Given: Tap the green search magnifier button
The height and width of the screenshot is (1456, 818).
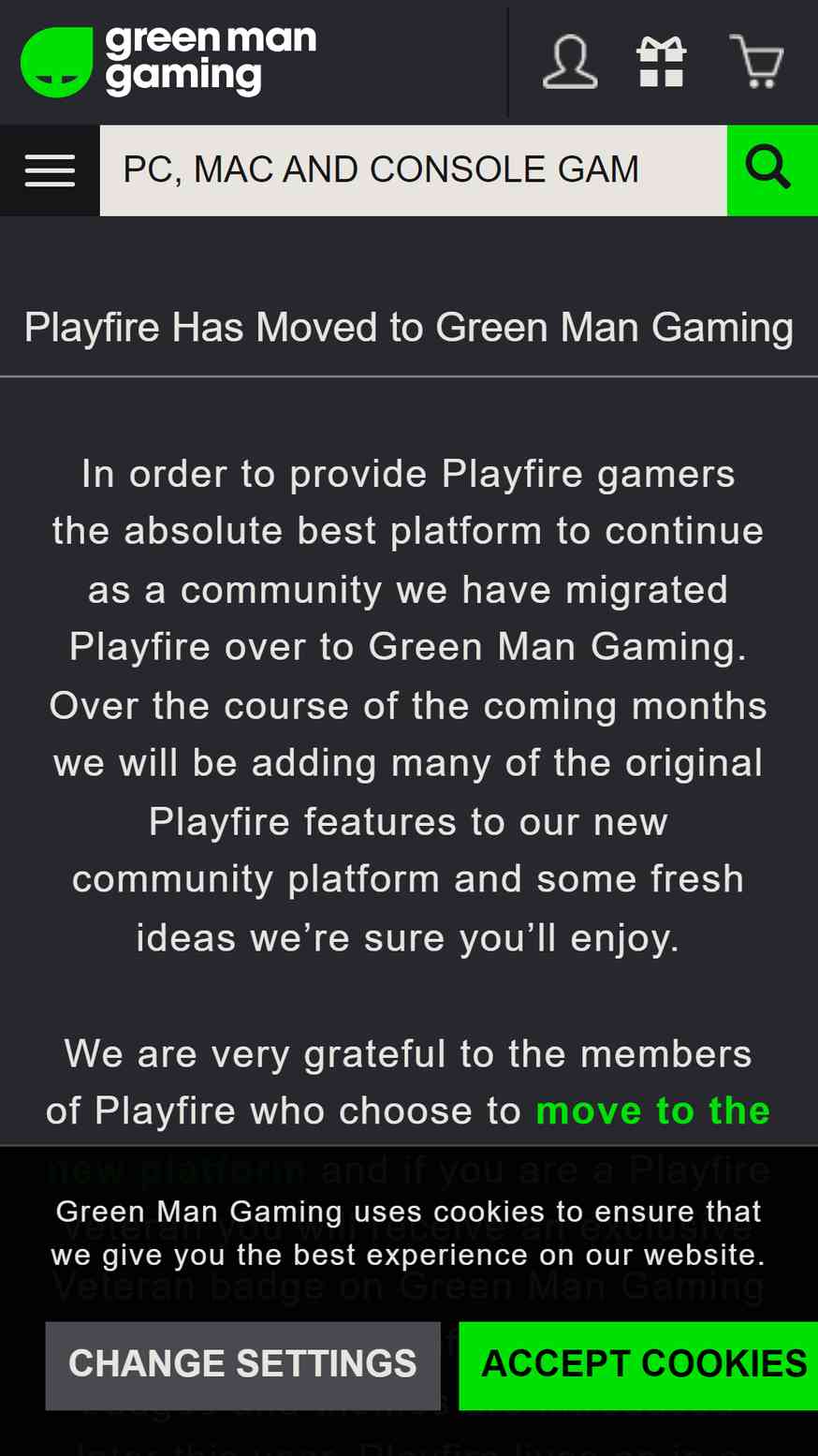Looking at the screenshot, I should click(x=772, y=170).
